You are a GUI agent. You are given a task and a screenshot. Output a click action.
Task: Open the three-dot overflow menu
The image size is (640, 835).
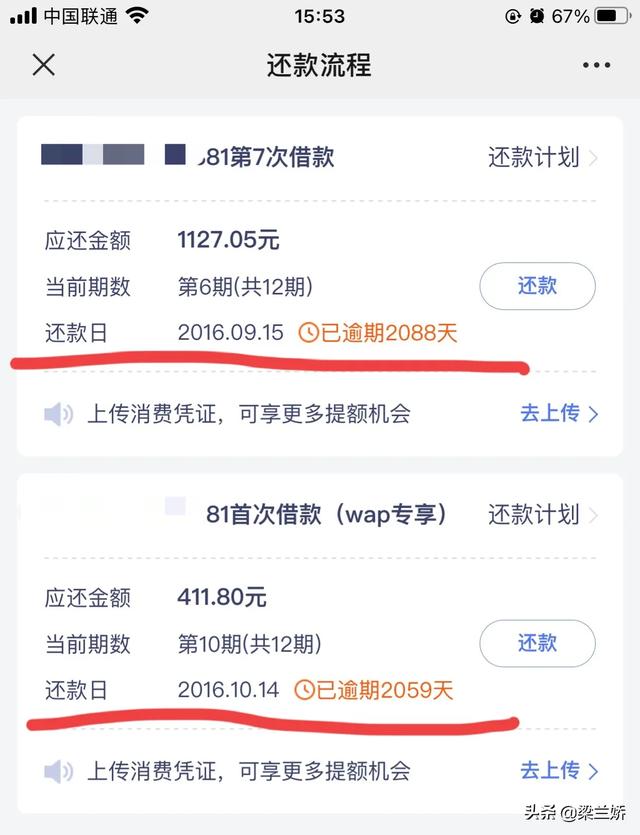coord(596,66)
